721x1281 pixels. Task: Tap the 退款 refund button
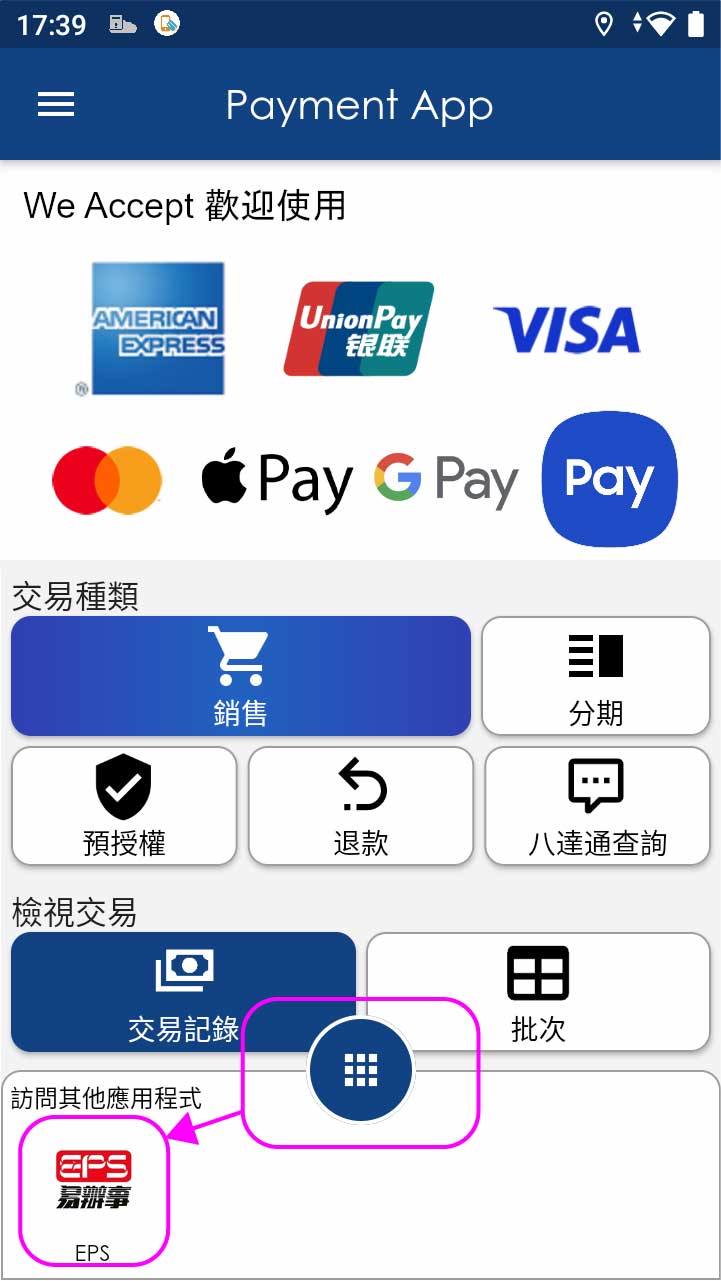361,806
